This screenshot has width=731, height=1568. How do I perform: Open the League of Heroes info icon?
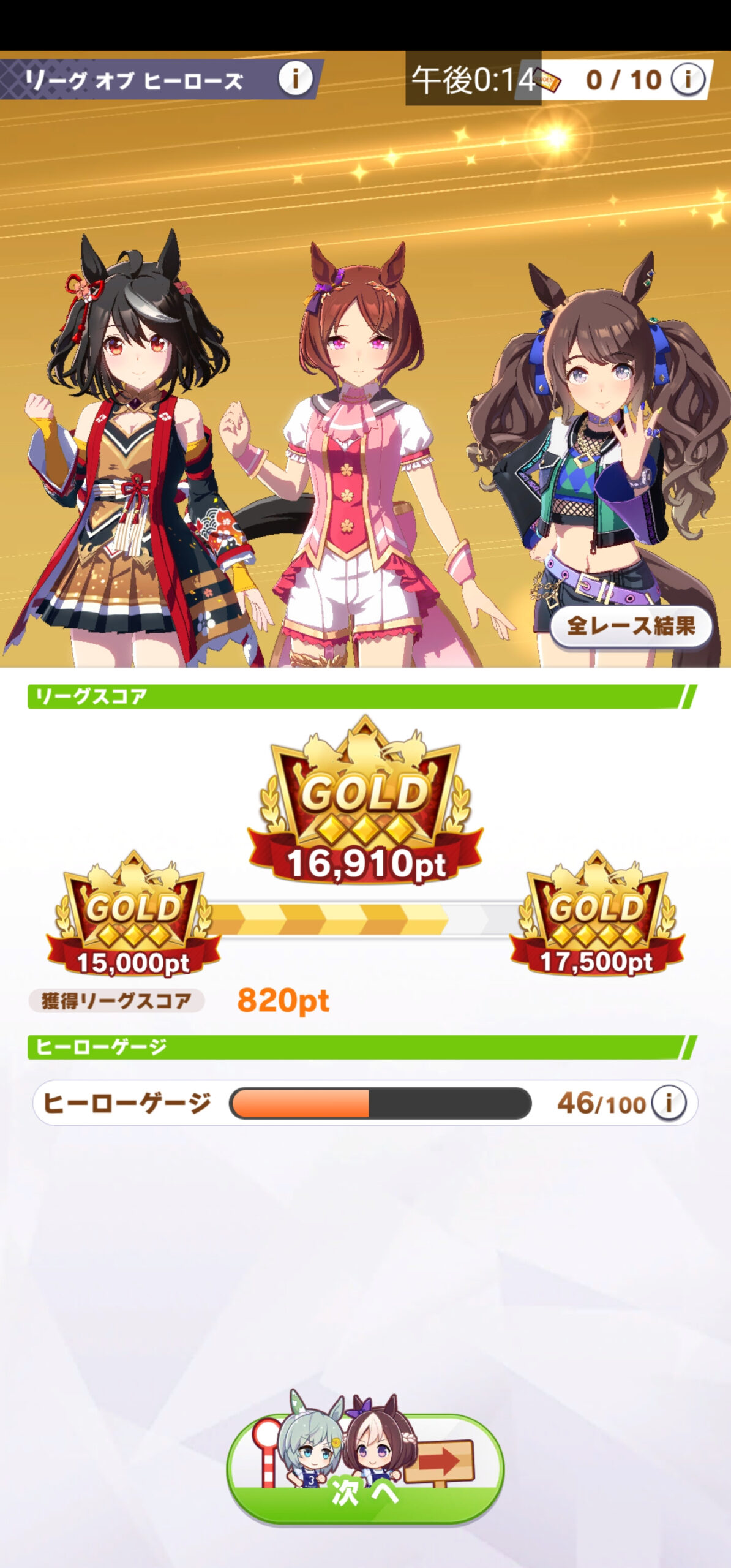click(295, 79)
